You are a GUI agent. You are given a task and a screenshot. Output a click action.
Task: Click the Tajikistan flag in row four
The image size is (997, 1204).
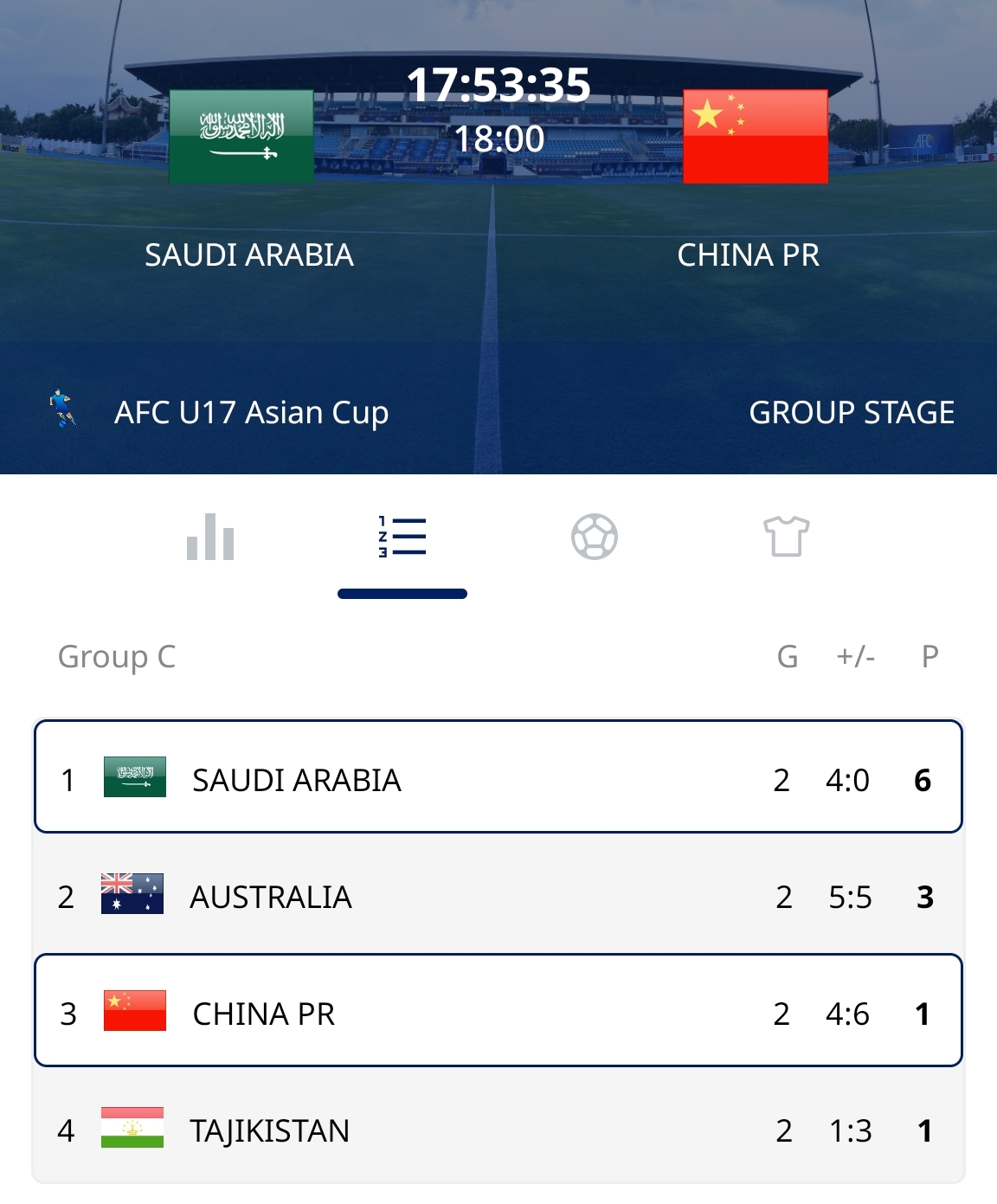132,1130
